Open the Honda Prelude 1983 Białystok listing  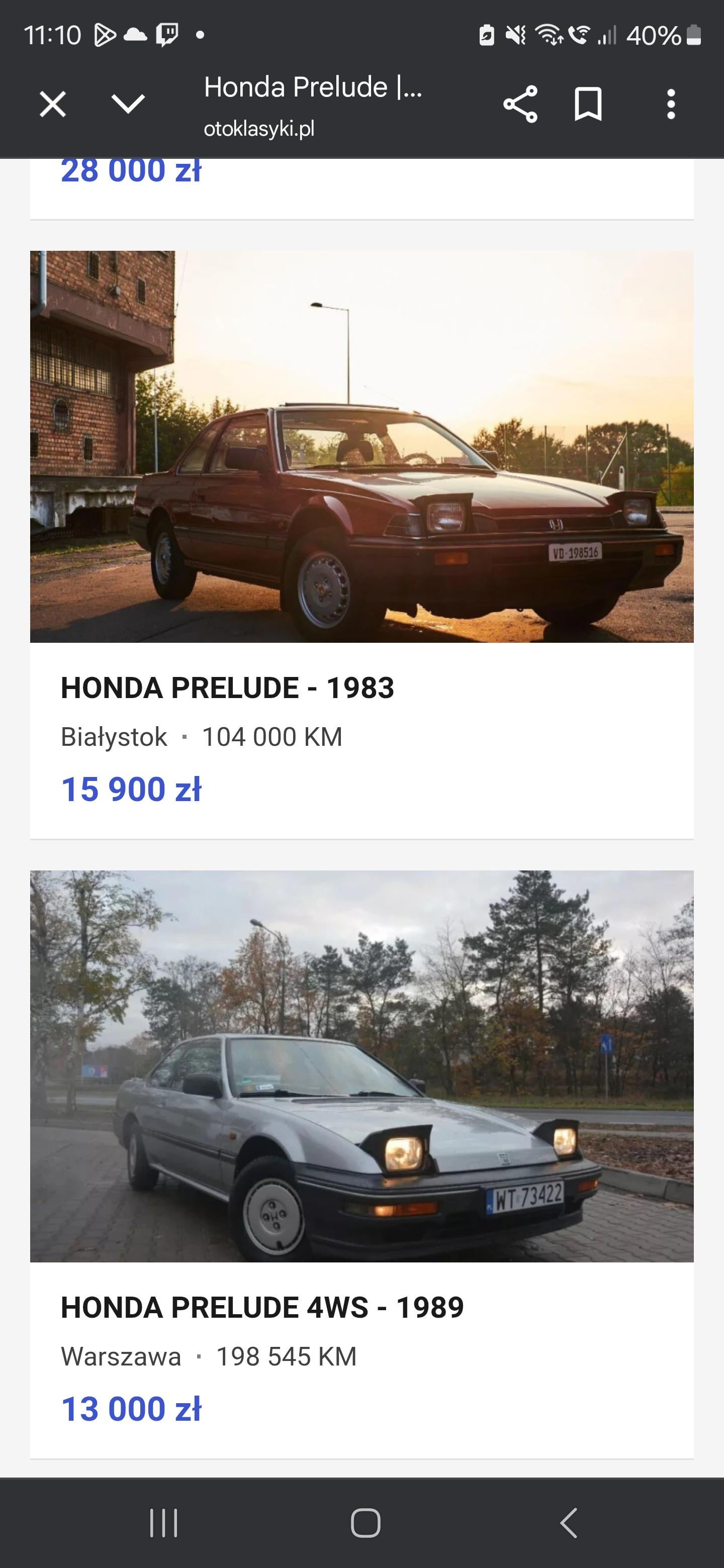tap(361, 545)
